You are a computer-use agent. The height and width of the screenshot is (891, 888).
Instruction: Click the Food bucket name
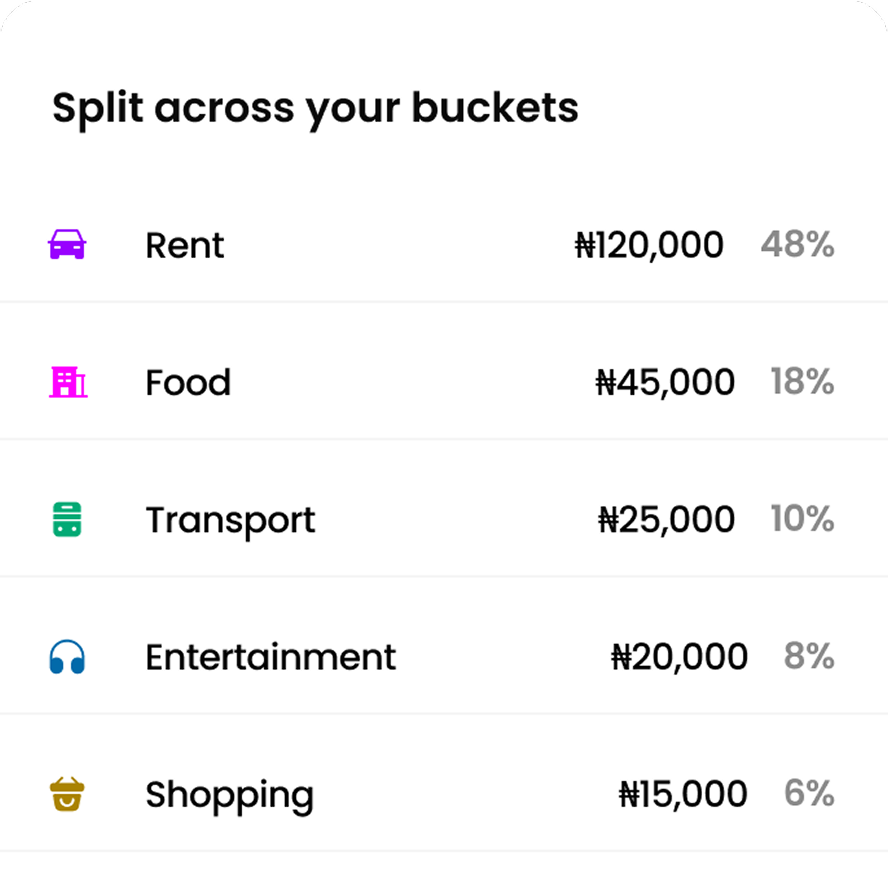click(x=188, y=382)
